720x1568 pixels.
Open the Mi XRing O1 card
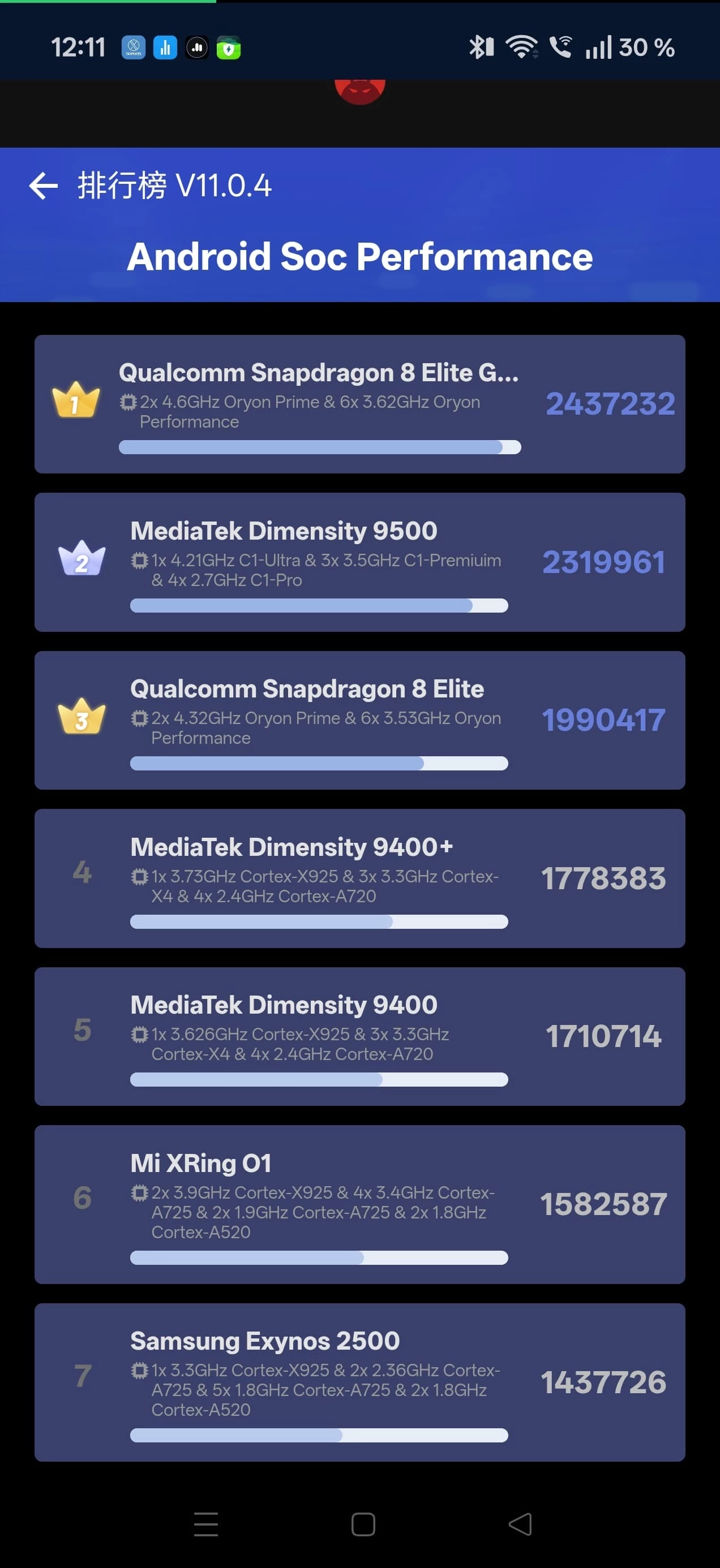pyautogui.click(x=359, y=1203)
